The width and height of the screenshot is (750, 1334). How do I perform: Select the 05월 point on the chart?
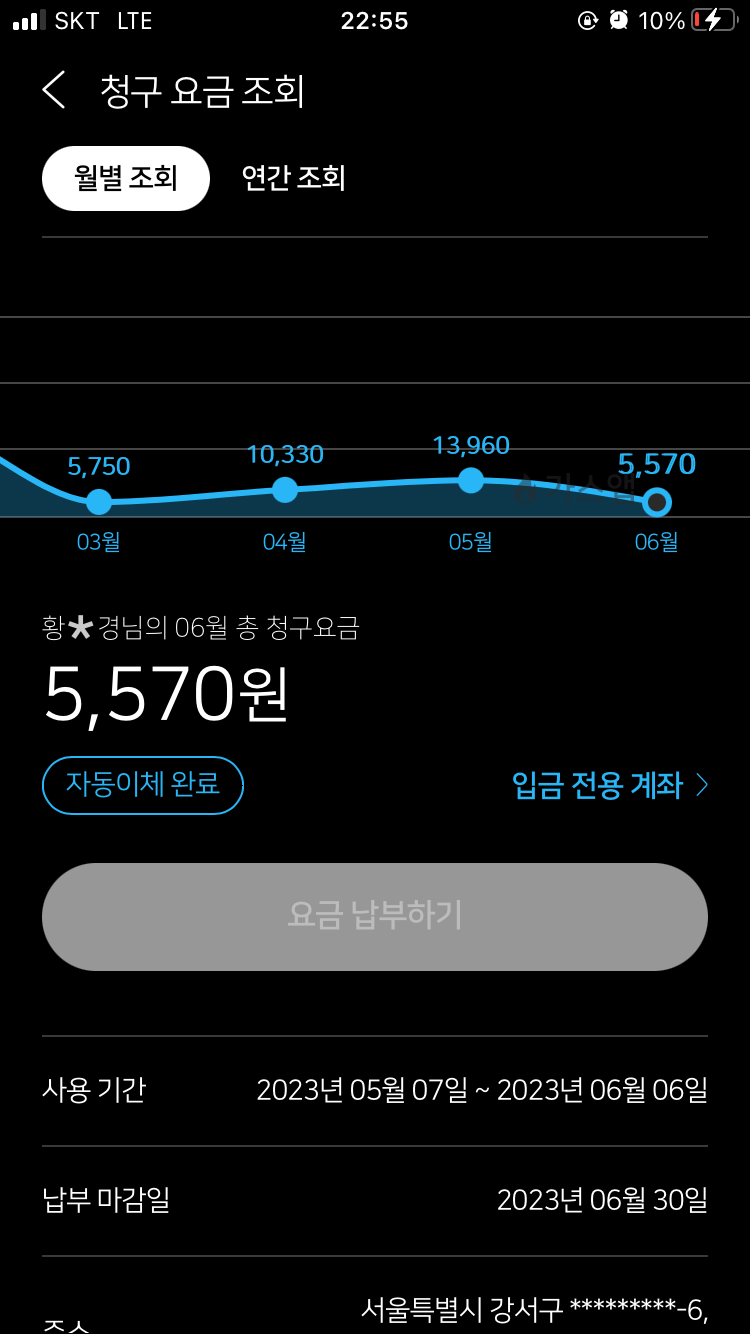(x=471, y=480)
